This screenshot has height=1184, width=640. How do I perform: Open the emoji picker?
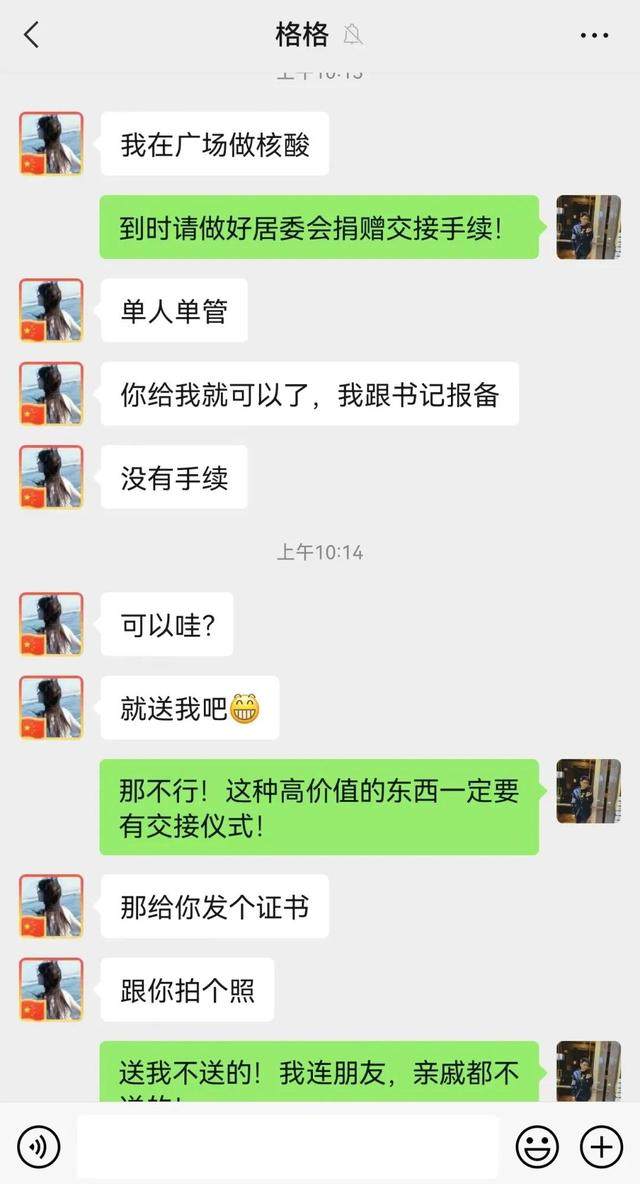(537, 1146)
